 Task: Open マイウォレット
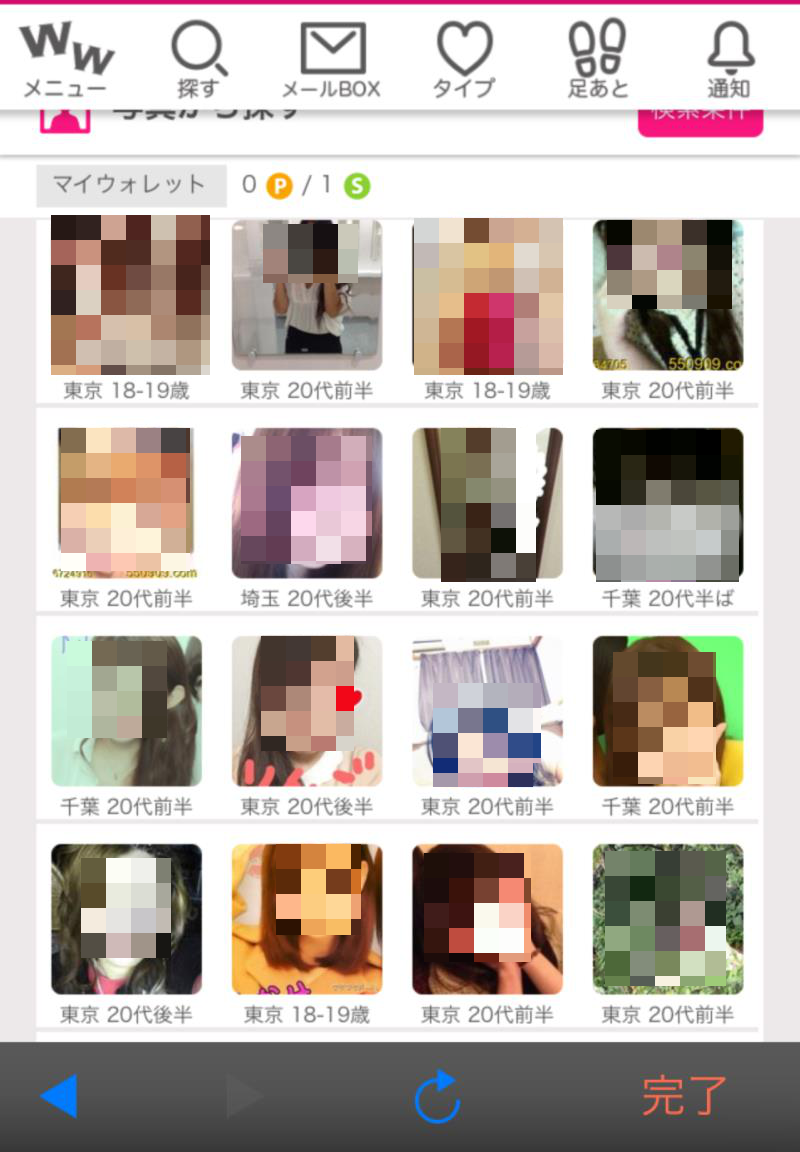click(130, 185)
